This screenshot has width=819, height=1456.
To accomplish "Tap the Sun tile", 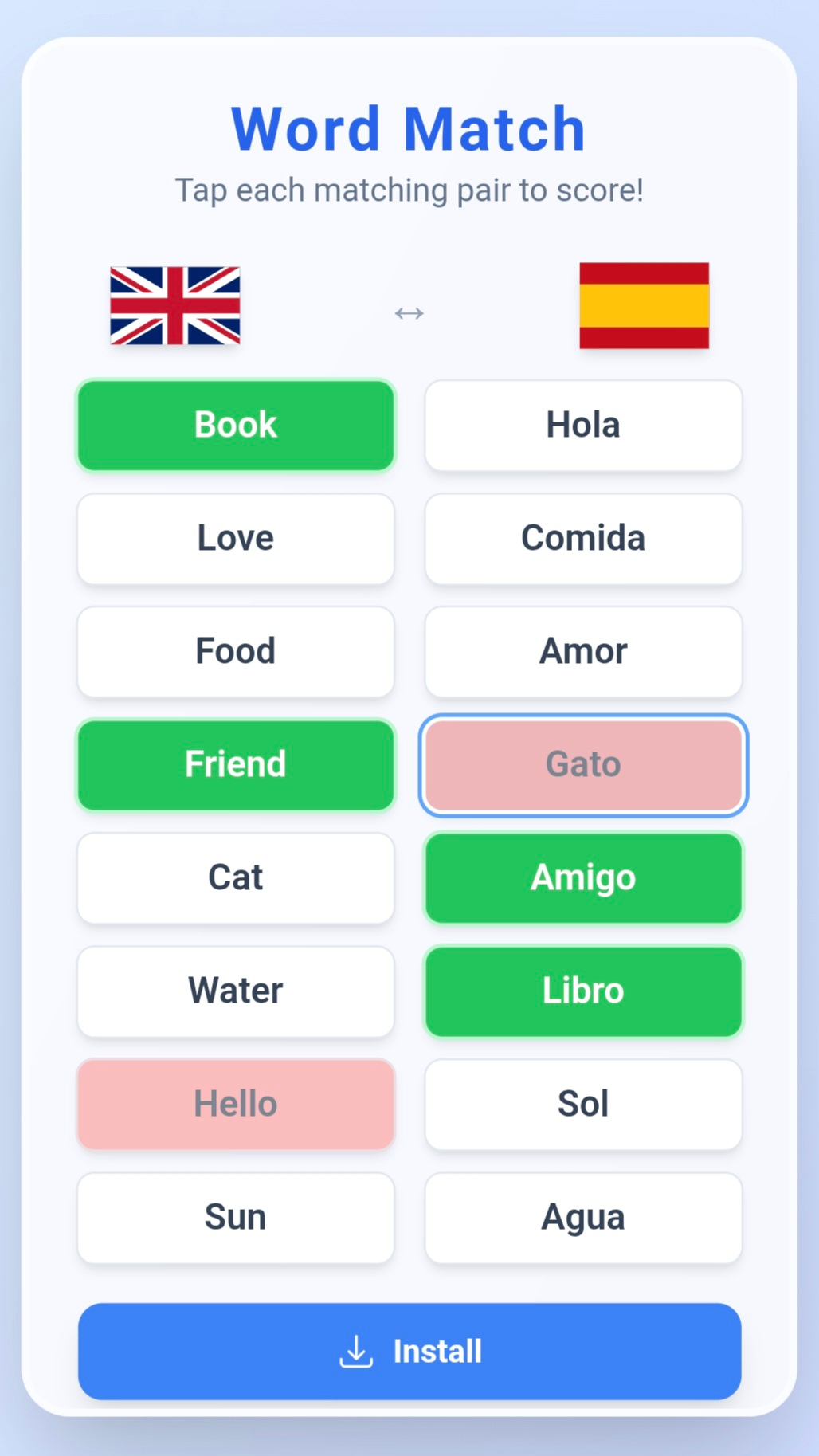I will pyautogui.click(x=235, y=1217).
